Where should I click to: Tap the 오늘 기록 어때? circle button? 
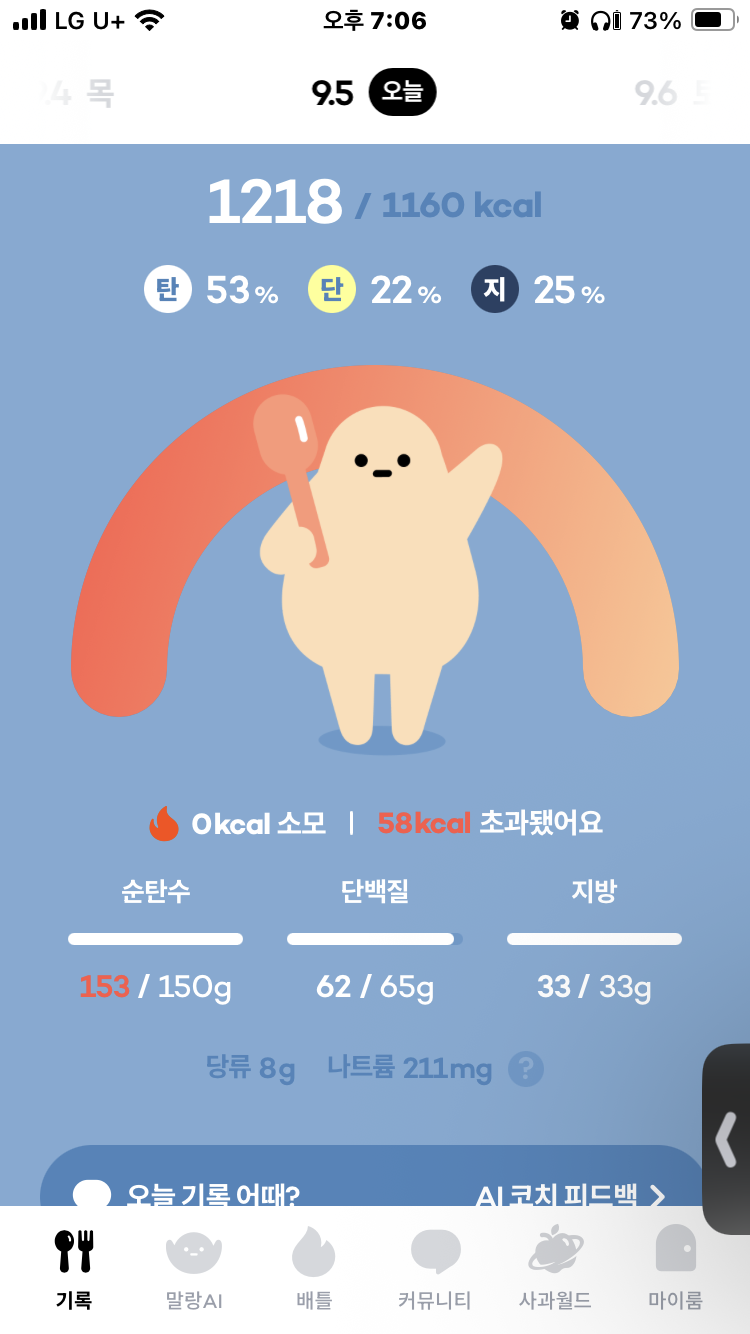93,1195
